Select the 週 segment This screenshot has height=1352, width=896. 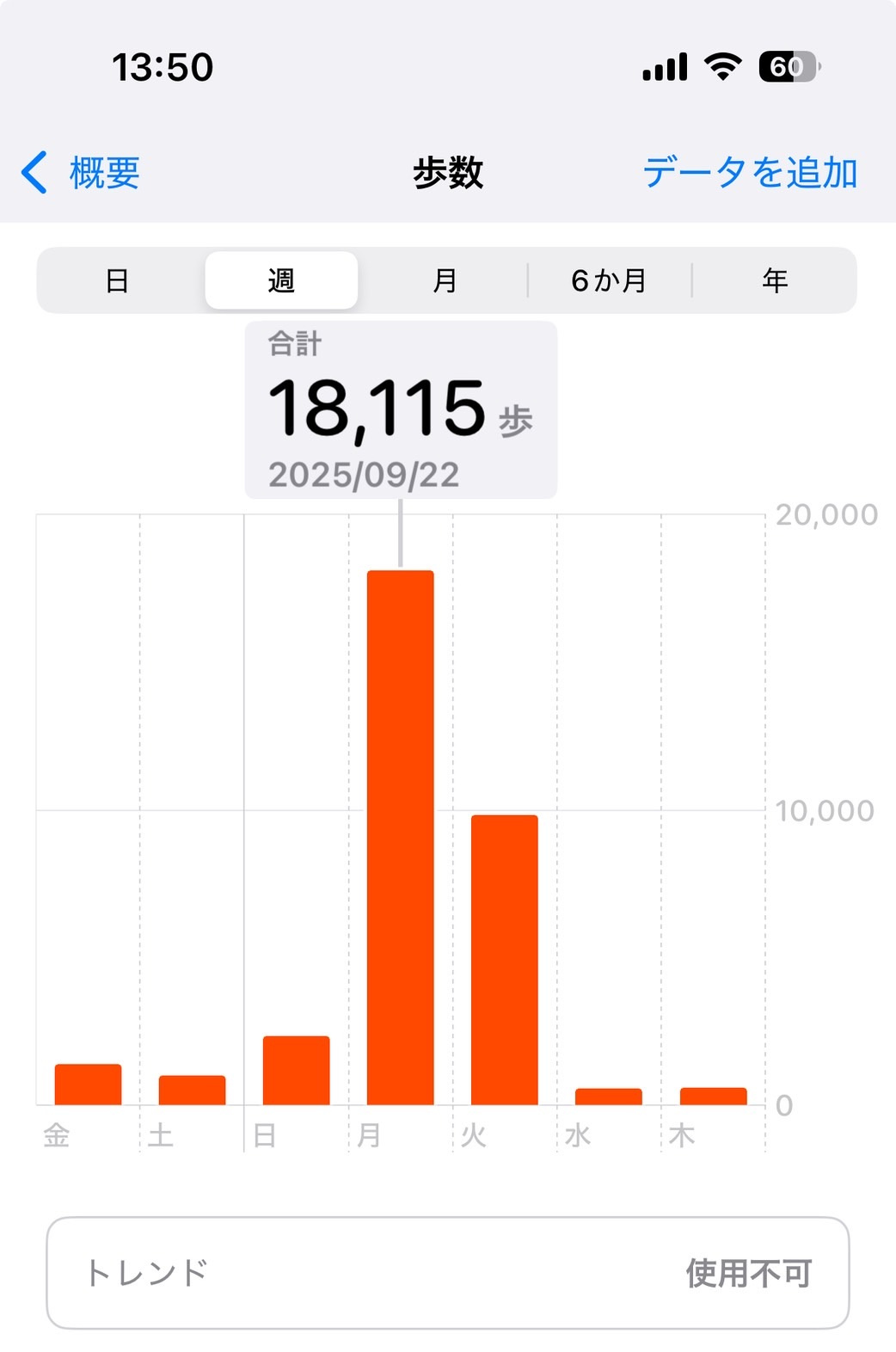pos(281,280)
